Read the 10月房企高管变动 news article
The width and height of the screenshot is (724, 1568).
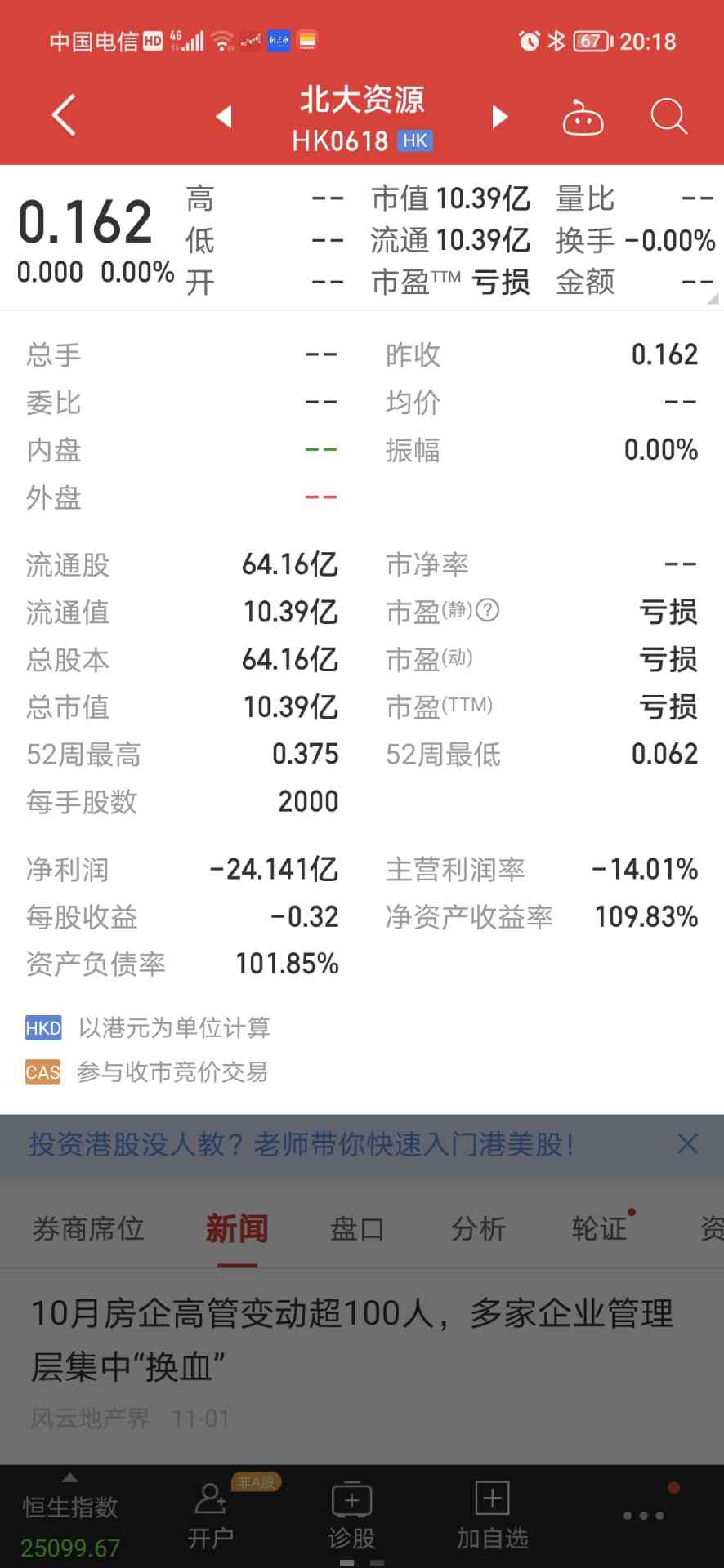click(x=351, y=1339)
